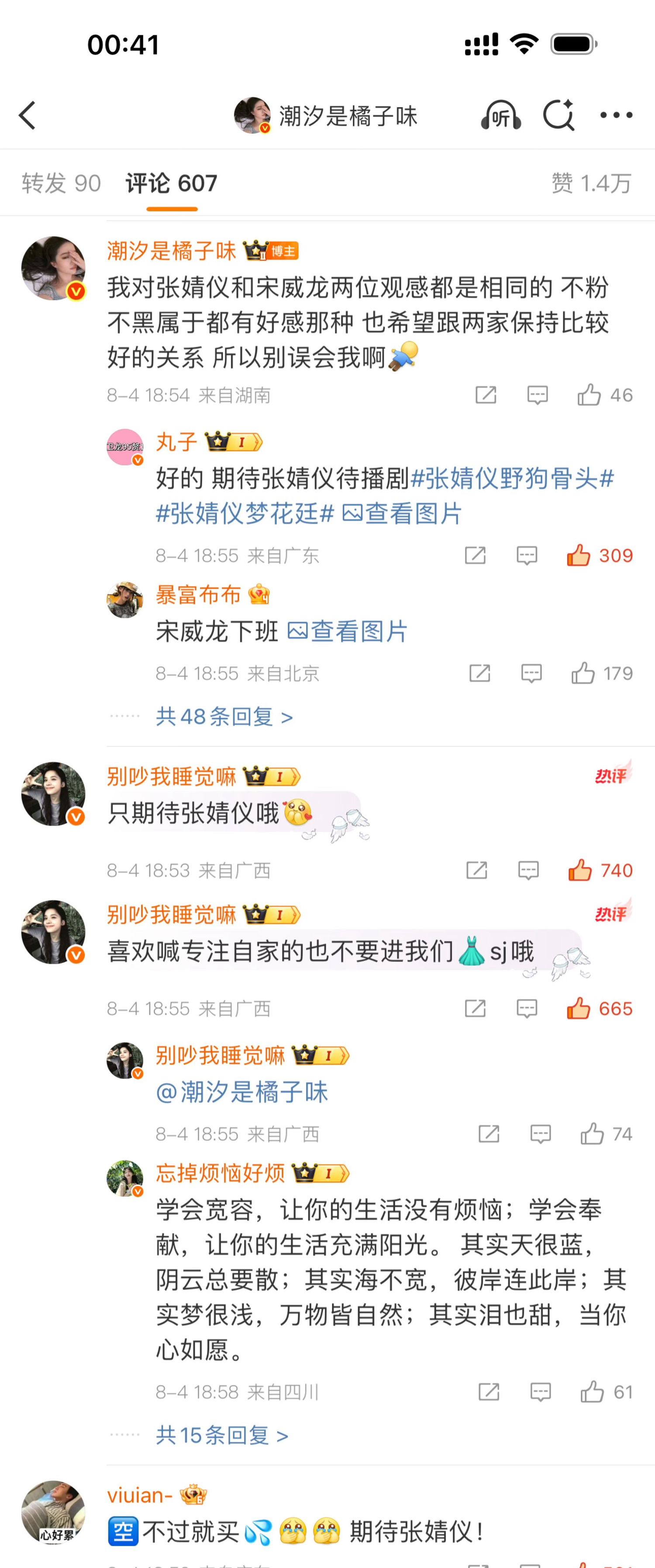Expand 共48条回复

(224, 717)
